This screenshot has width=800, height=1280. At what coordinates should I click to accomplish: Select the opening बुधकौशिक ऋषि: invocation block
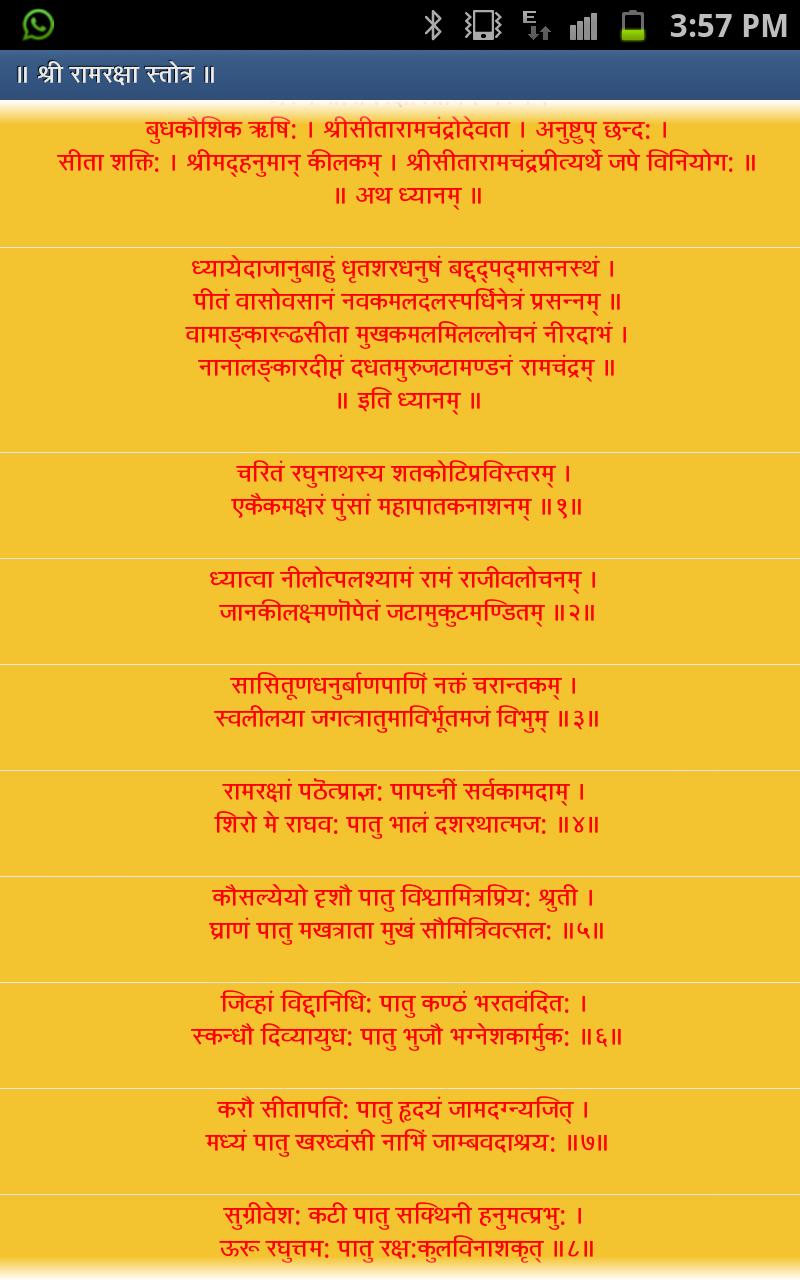pyautogui.click(x=400, y=147)
